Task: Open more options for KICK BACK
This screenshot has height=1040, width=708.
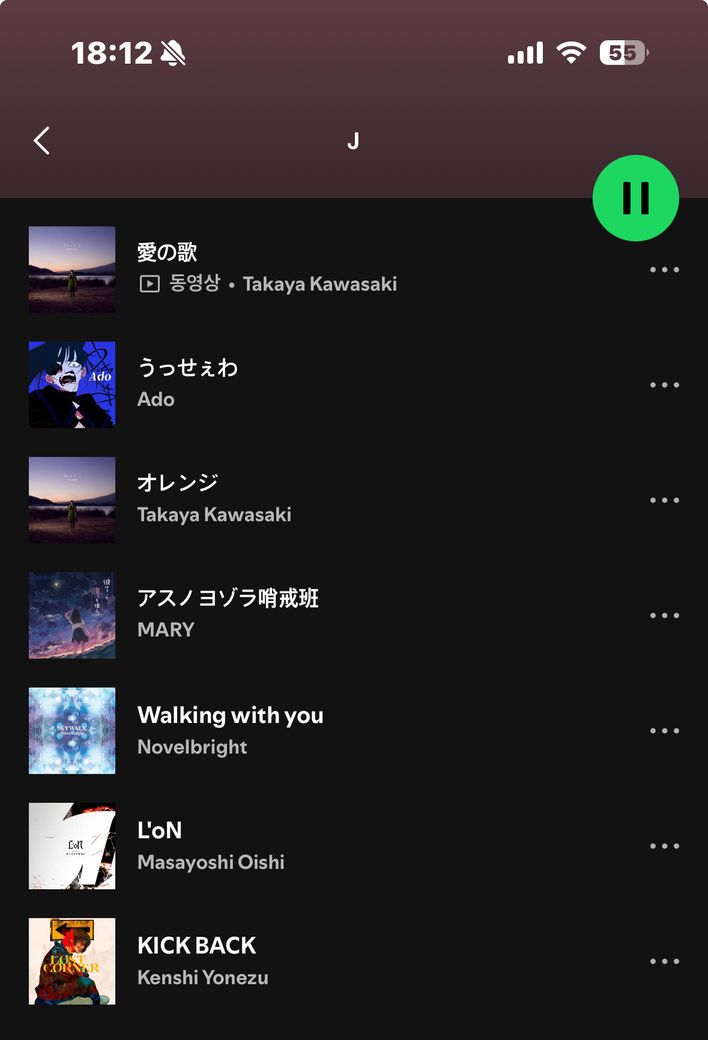Action: pyautogui.click(x=664, y=962)
